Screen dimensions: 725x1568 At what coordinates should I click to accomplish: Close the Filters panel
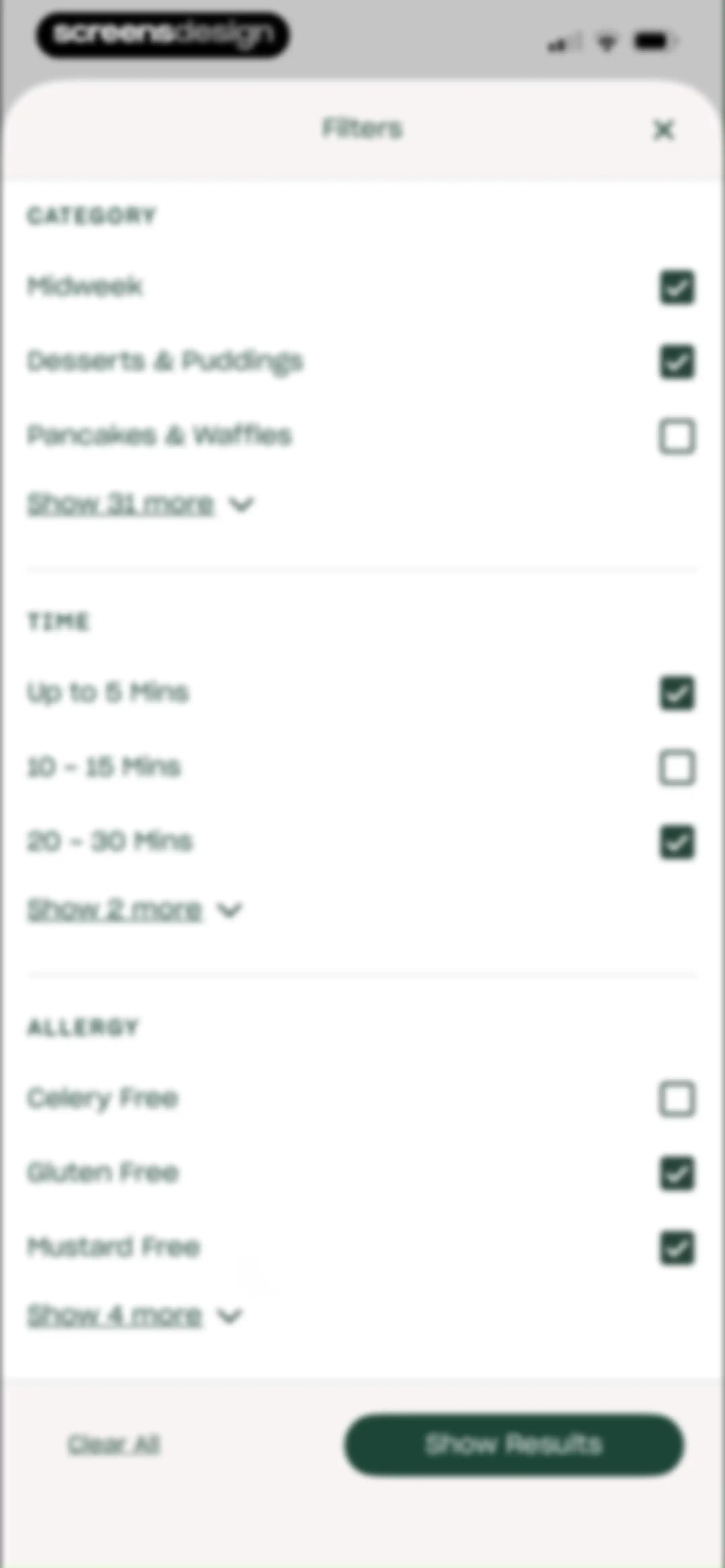coord(664,130)
